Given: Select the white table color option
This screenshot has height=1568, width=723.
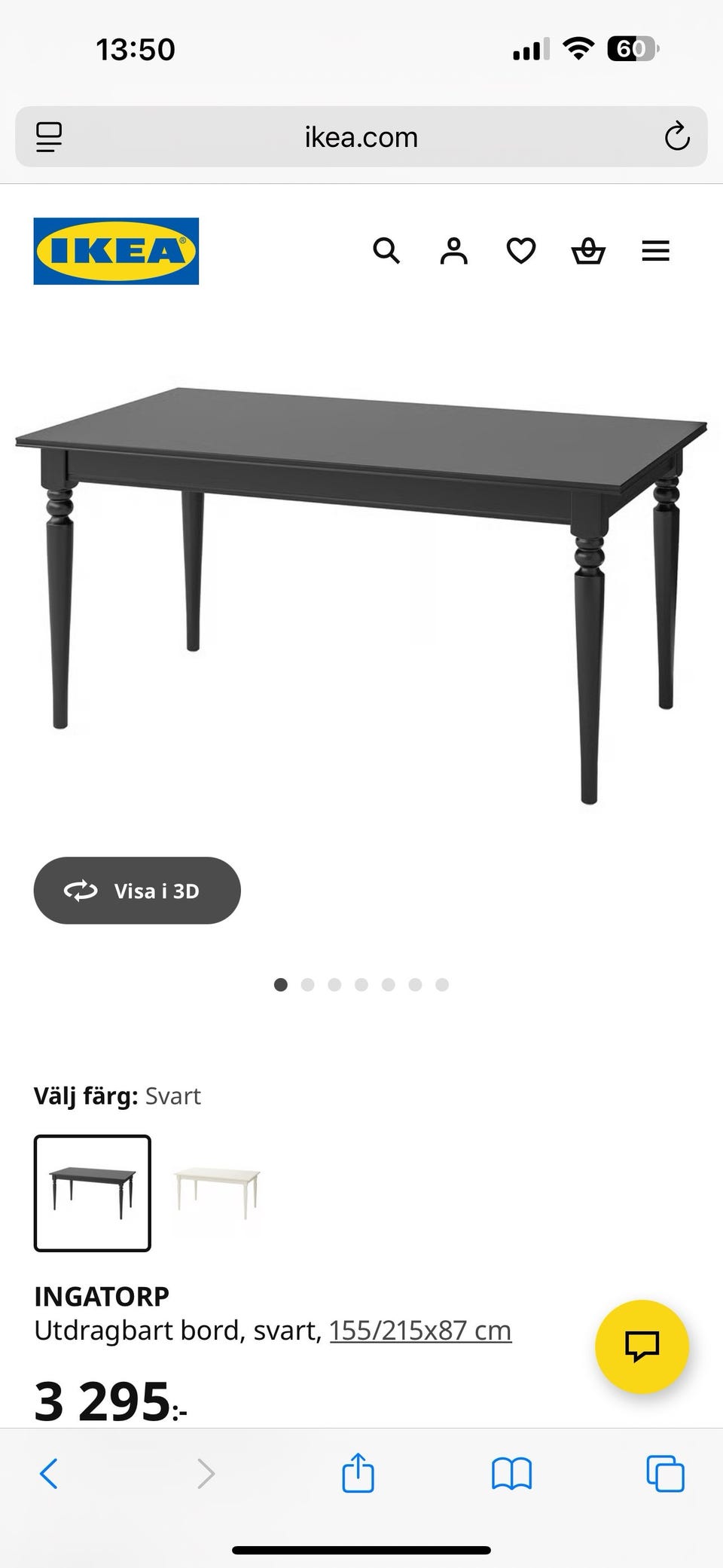Looking at the screenshot, I should click(217, 1194).
